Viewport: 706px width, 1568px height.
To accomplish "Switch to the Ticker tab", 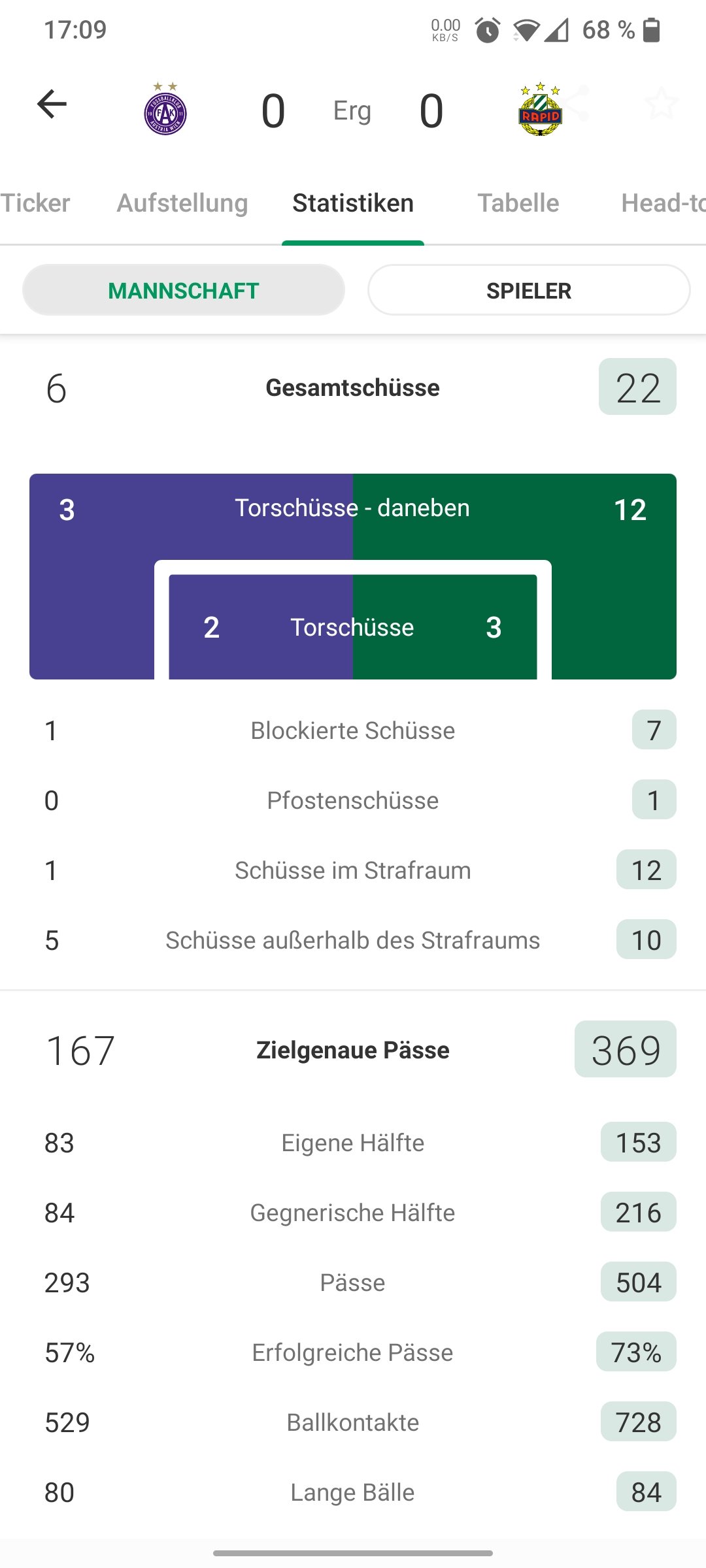I will point(35,203).
